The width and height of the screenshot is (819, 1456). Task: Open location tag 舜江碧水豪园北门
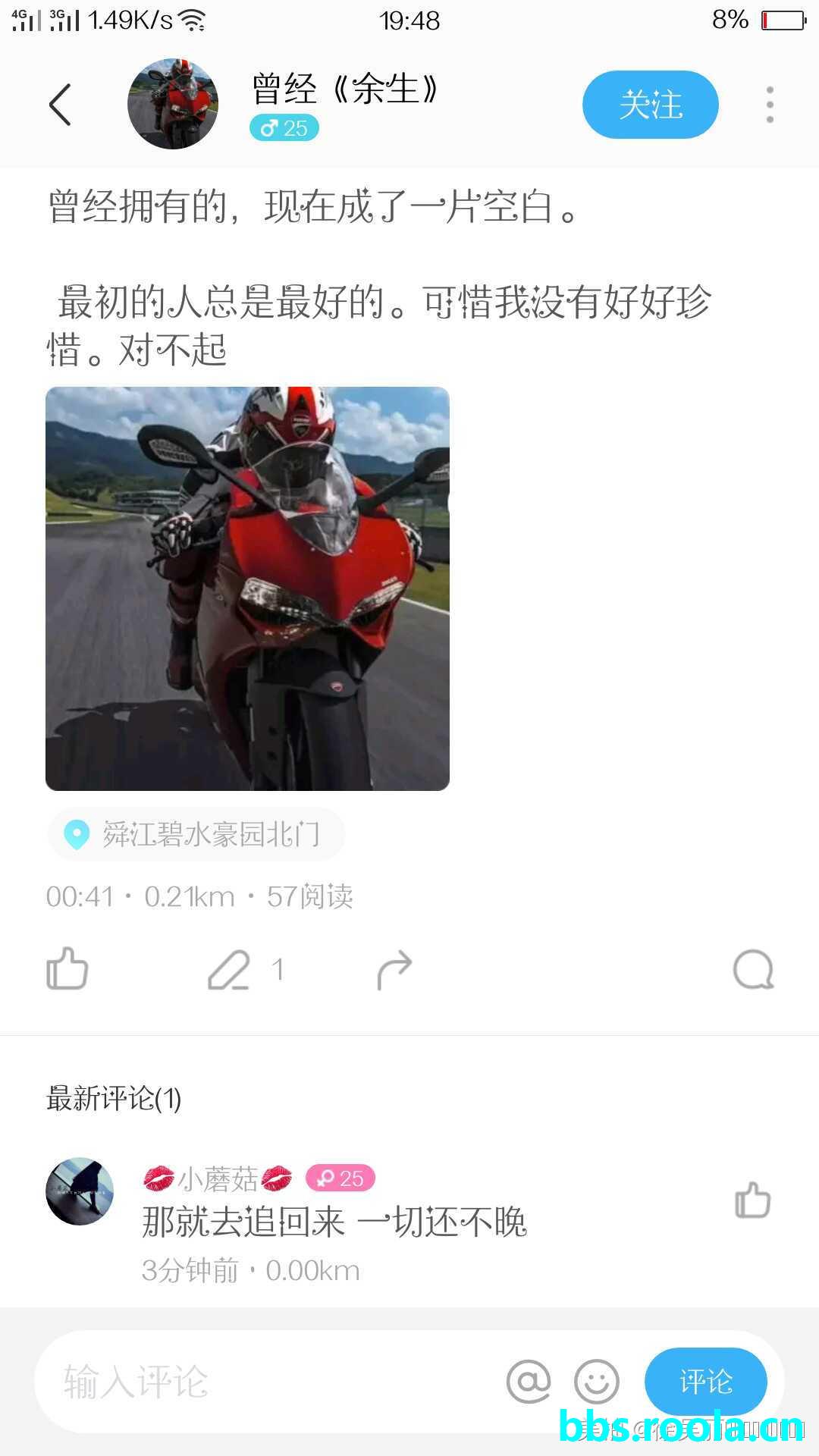(196, 834)
